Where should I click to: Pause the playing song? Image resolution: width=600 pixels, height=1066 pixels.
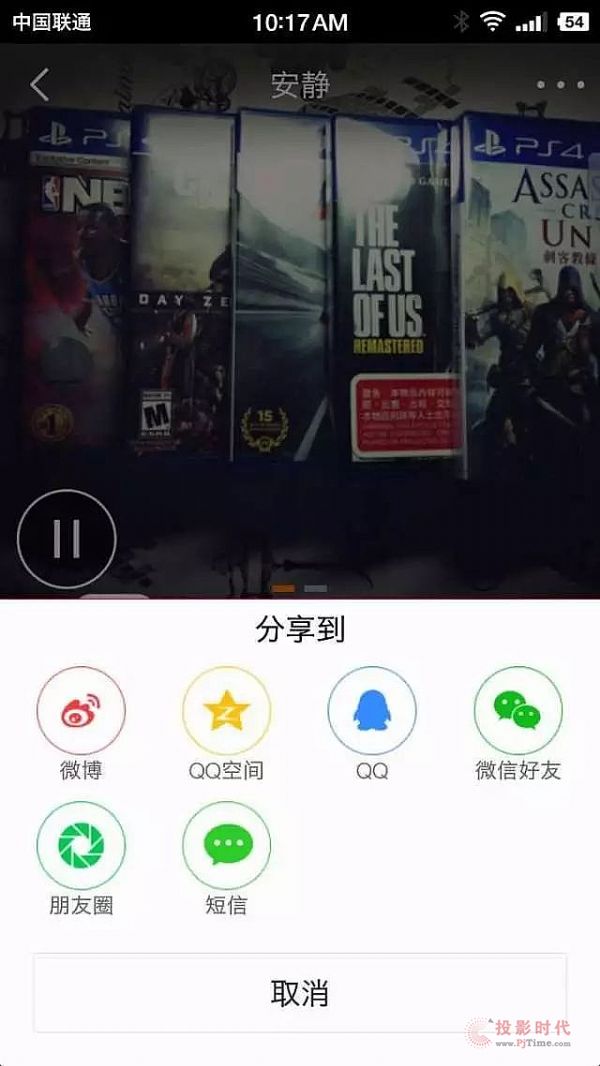[67, 539]
